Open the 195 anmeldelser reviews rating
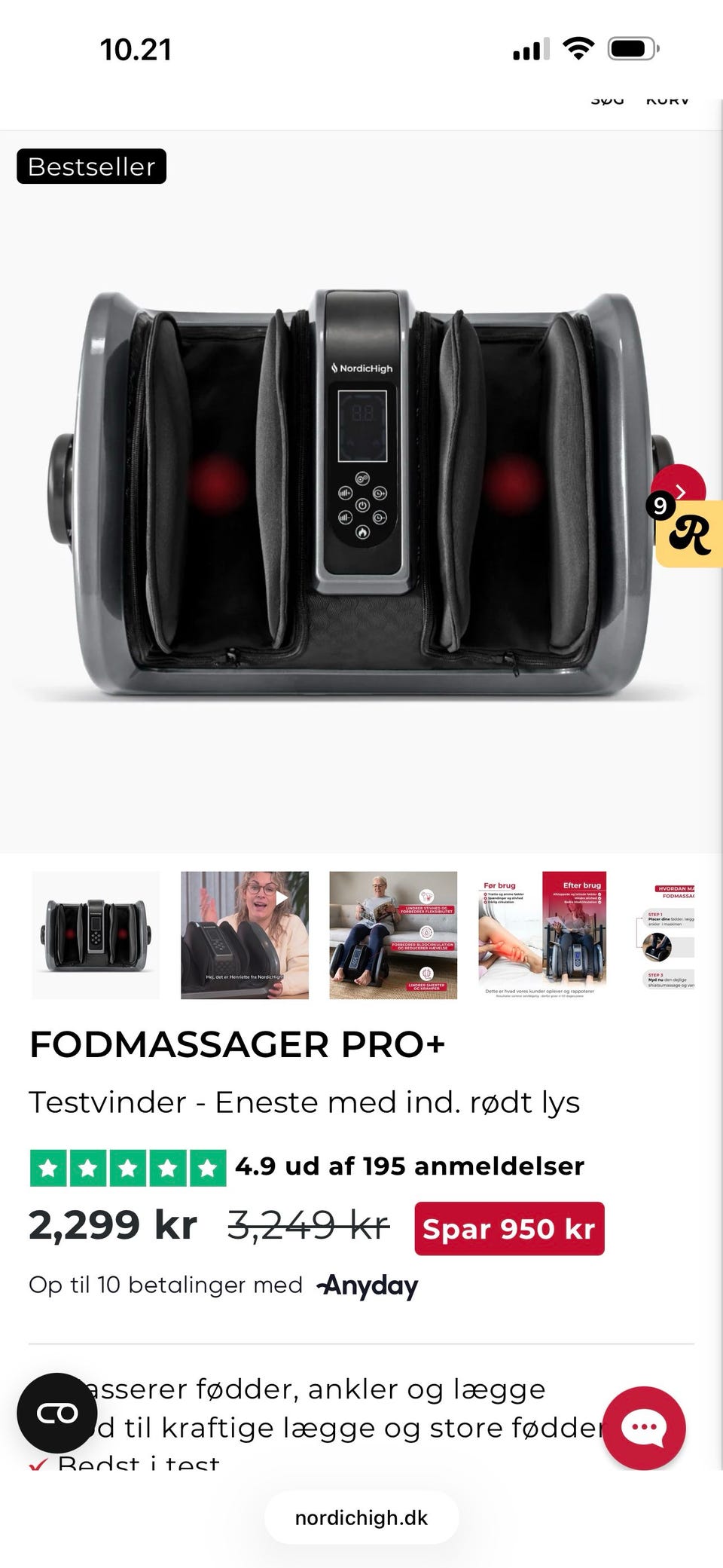723x1568 pixels. coord(409,1166)
